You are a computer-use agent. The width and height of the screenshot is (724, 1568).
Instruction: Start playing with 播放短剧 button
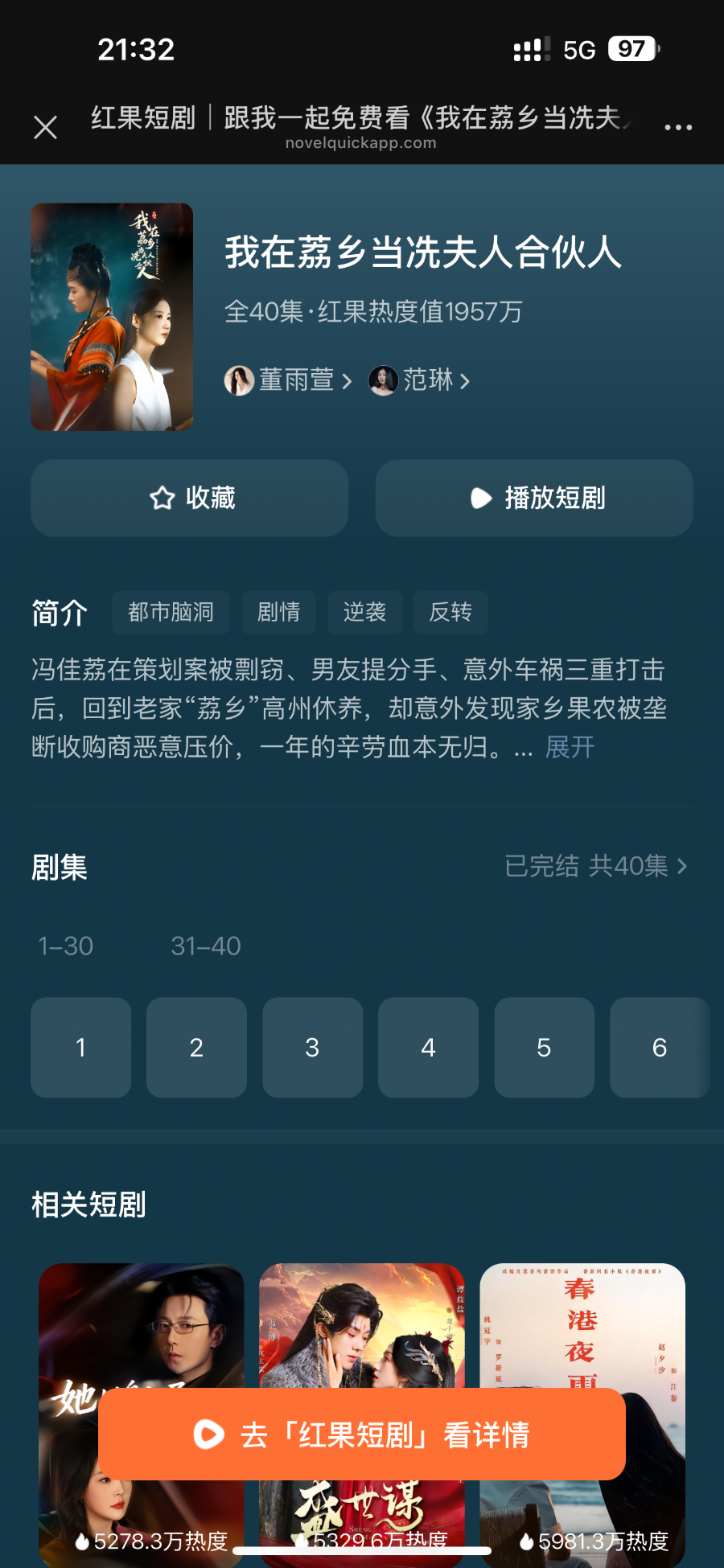[534, 498]
